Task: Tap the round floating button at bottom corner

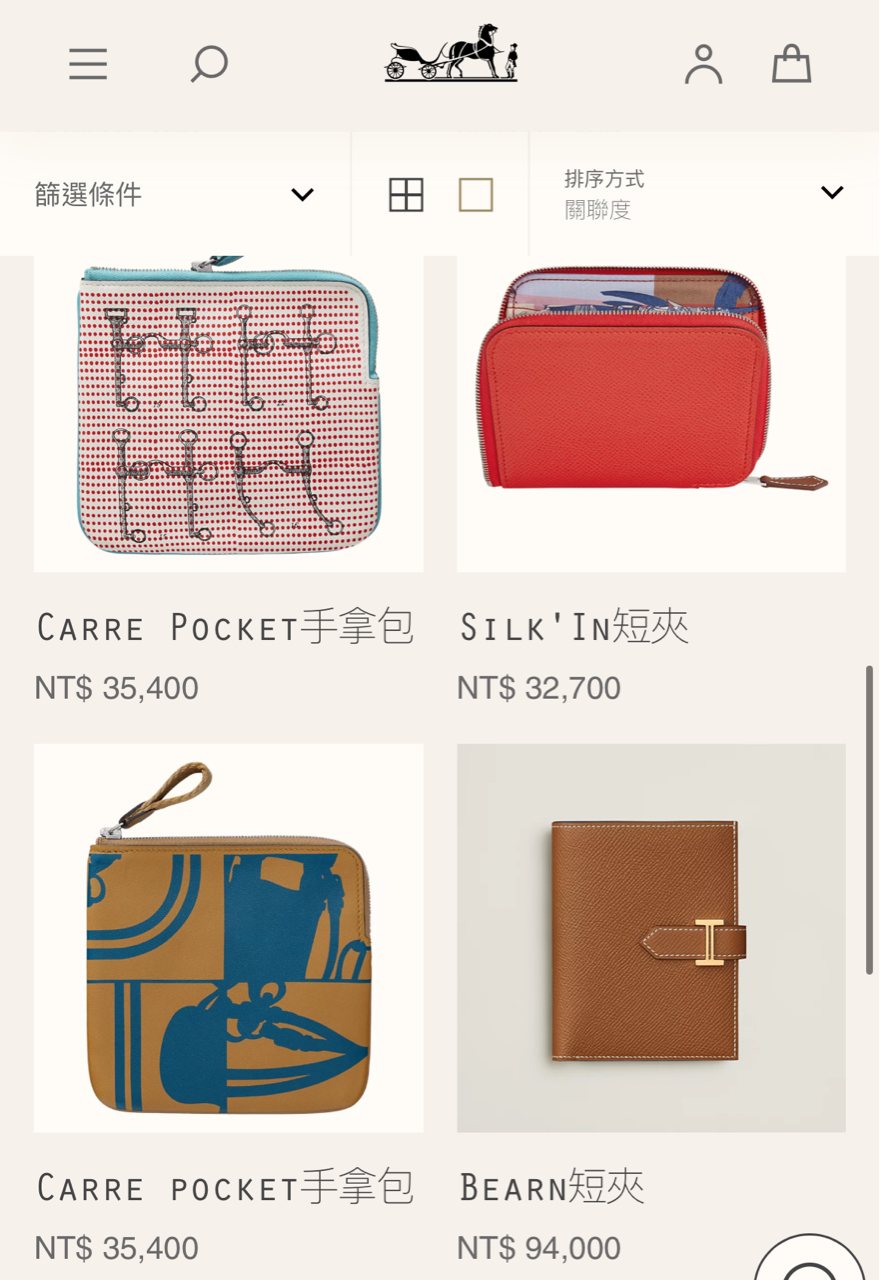Action: [812, 1262]
